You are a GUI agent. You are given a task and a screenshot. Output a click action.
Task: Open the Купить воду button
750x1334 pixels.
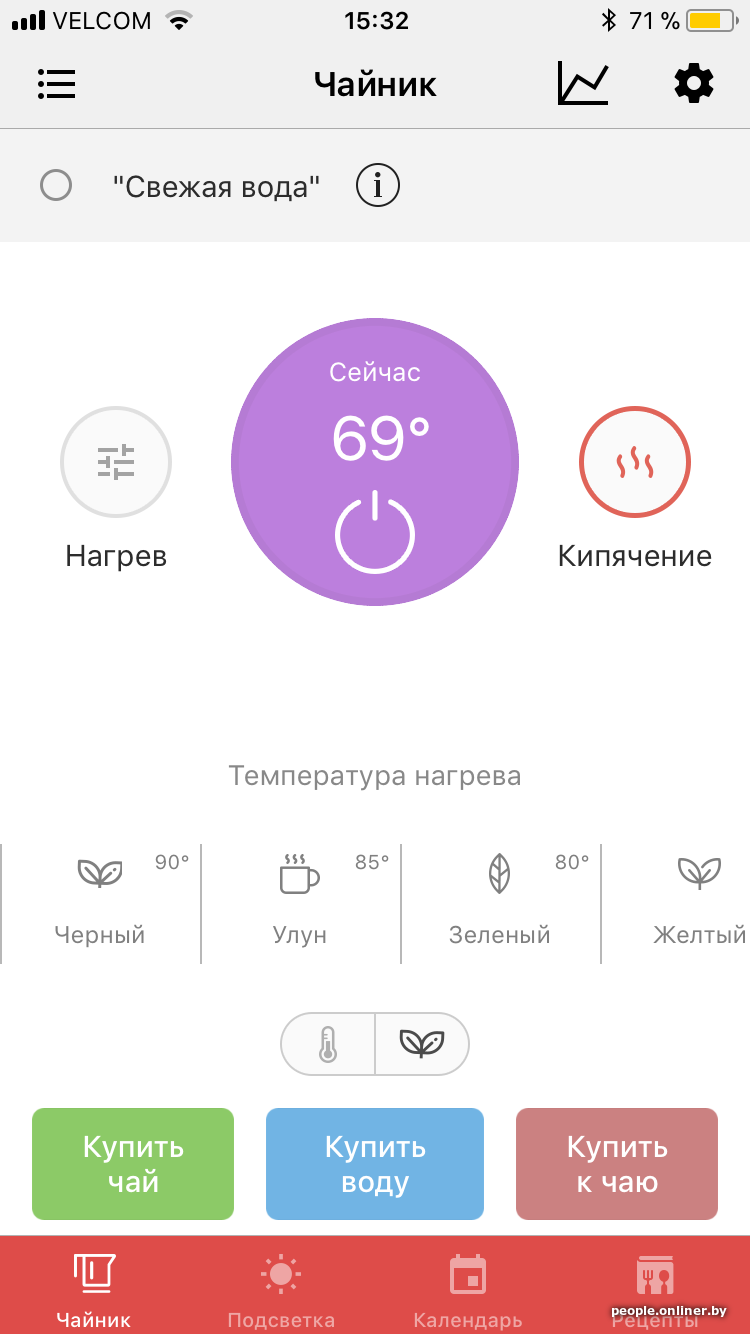coord(375,1164)
